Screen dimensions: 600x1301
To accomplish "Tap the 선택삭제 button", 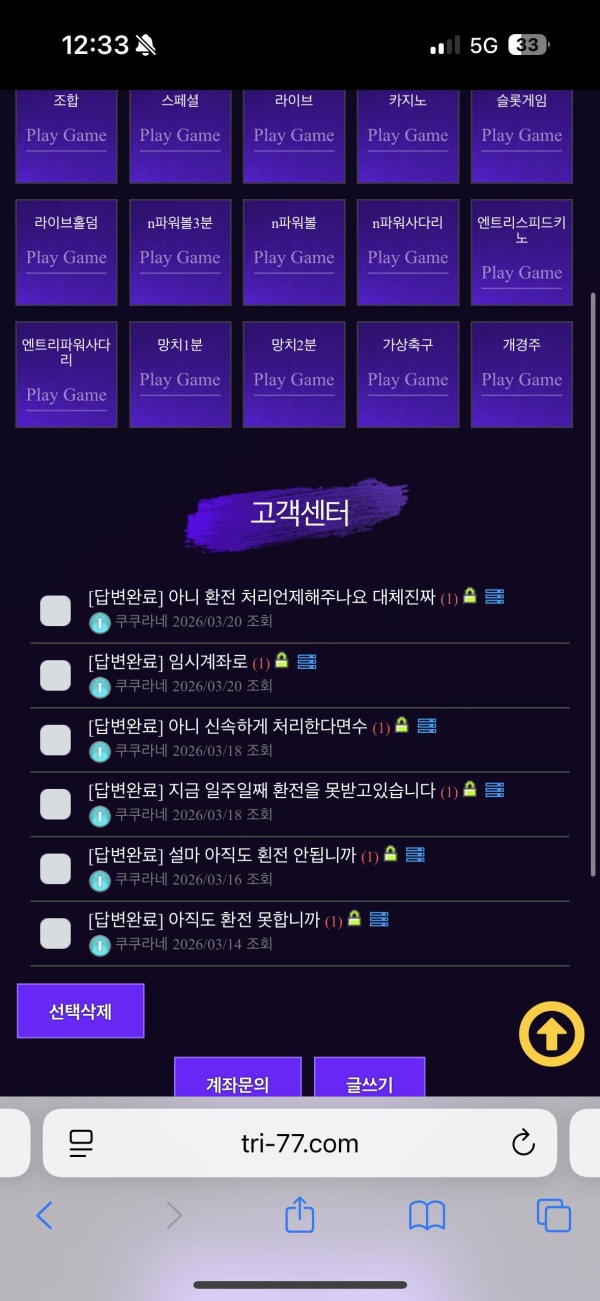I will coord(81,1011).
